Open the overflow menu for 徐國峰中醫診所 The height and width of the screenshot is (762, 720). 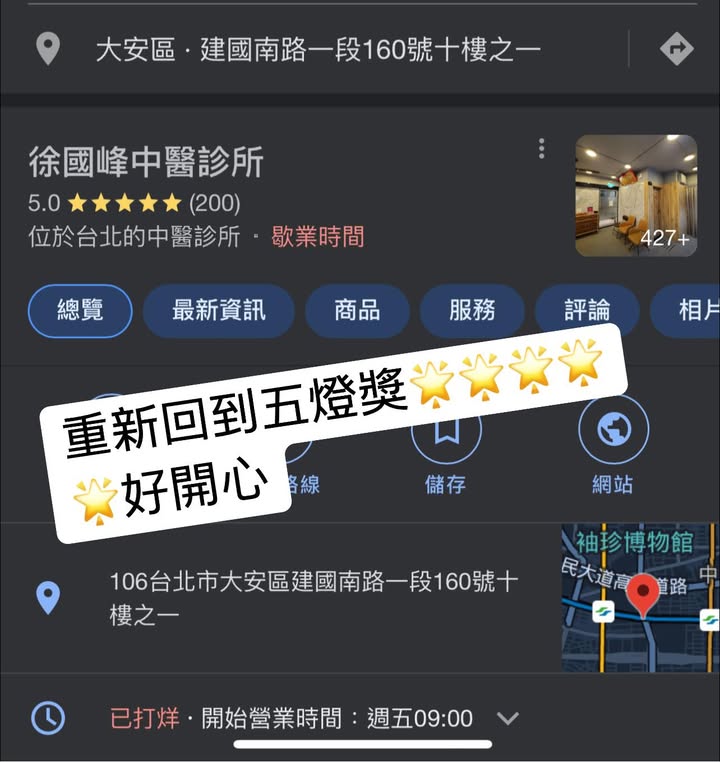541,149
